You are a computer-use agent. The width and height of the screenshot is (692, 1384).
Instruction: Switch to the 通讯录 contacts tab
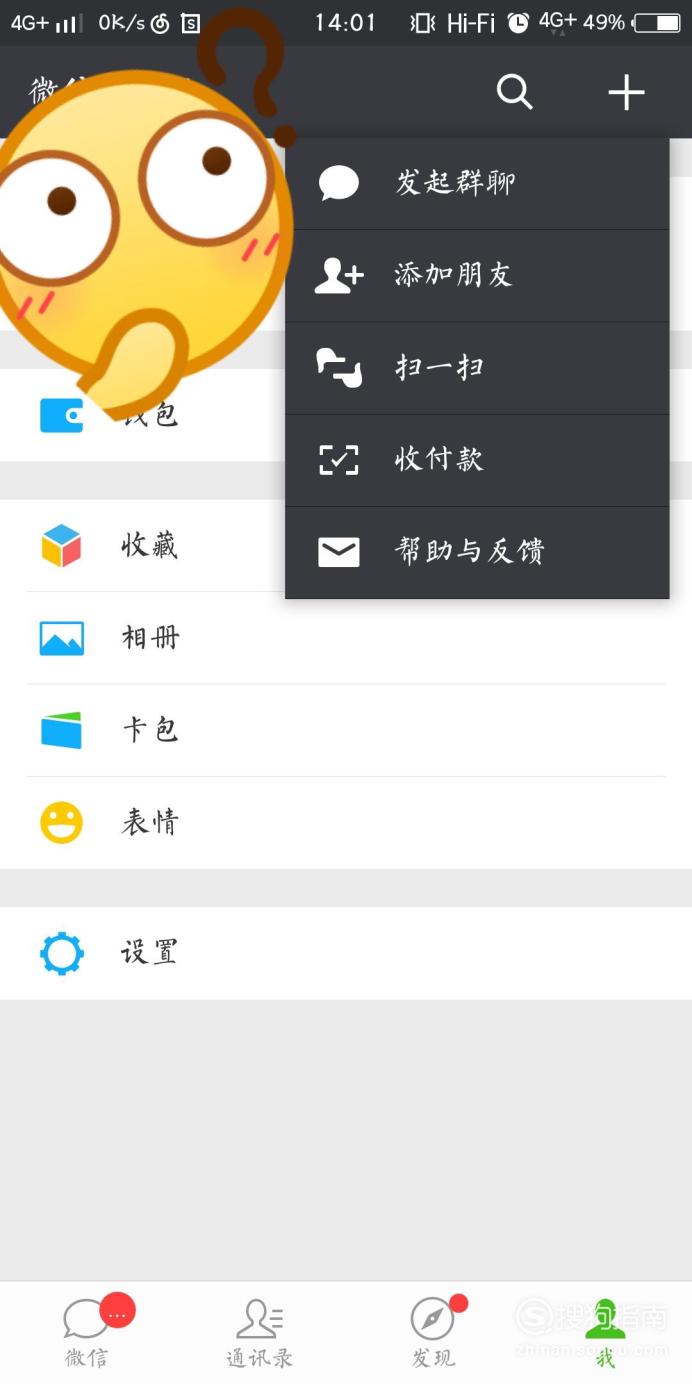point(259,1333)
